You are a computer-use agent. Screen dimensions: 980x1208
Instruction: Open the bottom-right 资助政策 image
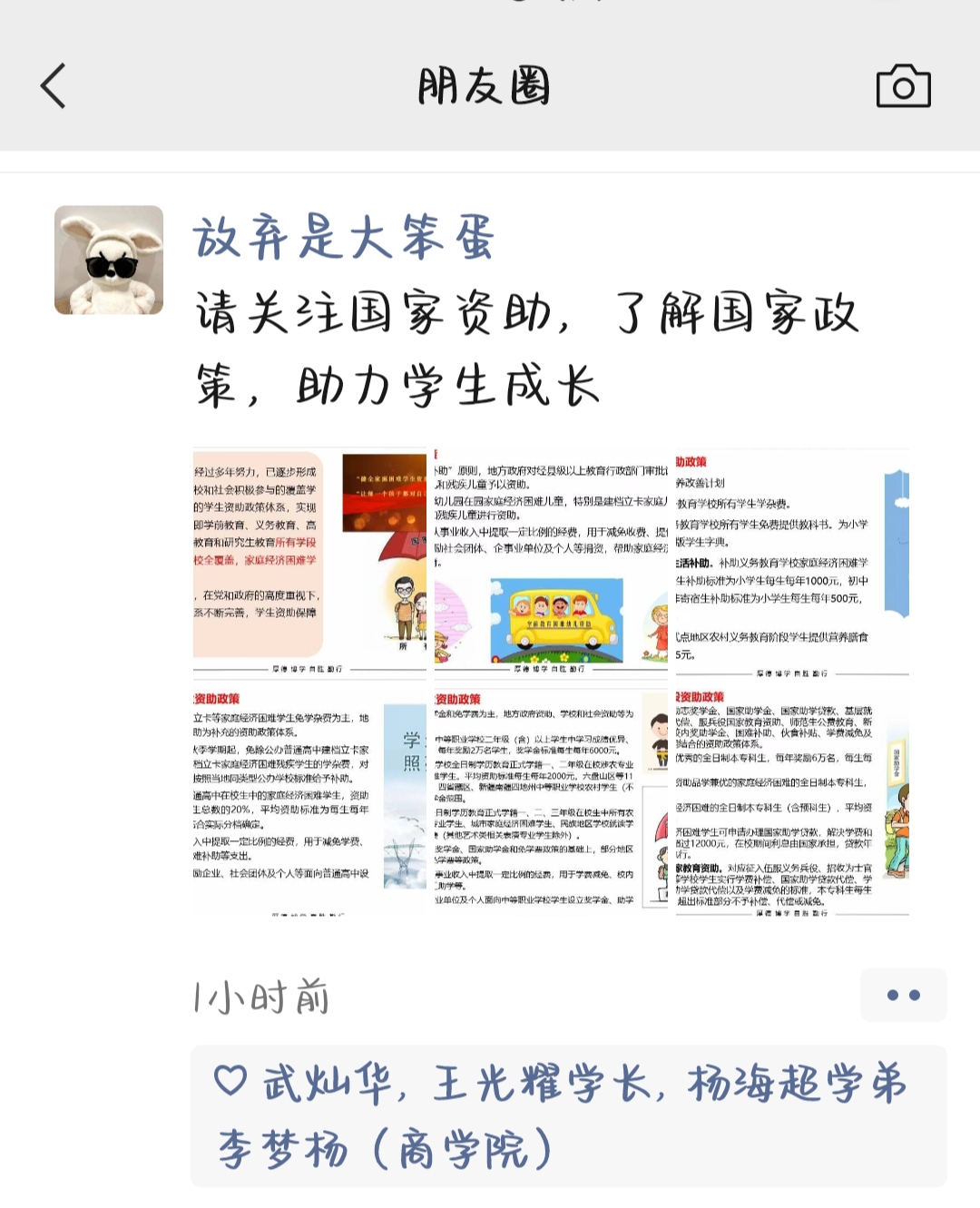(791, 802)
